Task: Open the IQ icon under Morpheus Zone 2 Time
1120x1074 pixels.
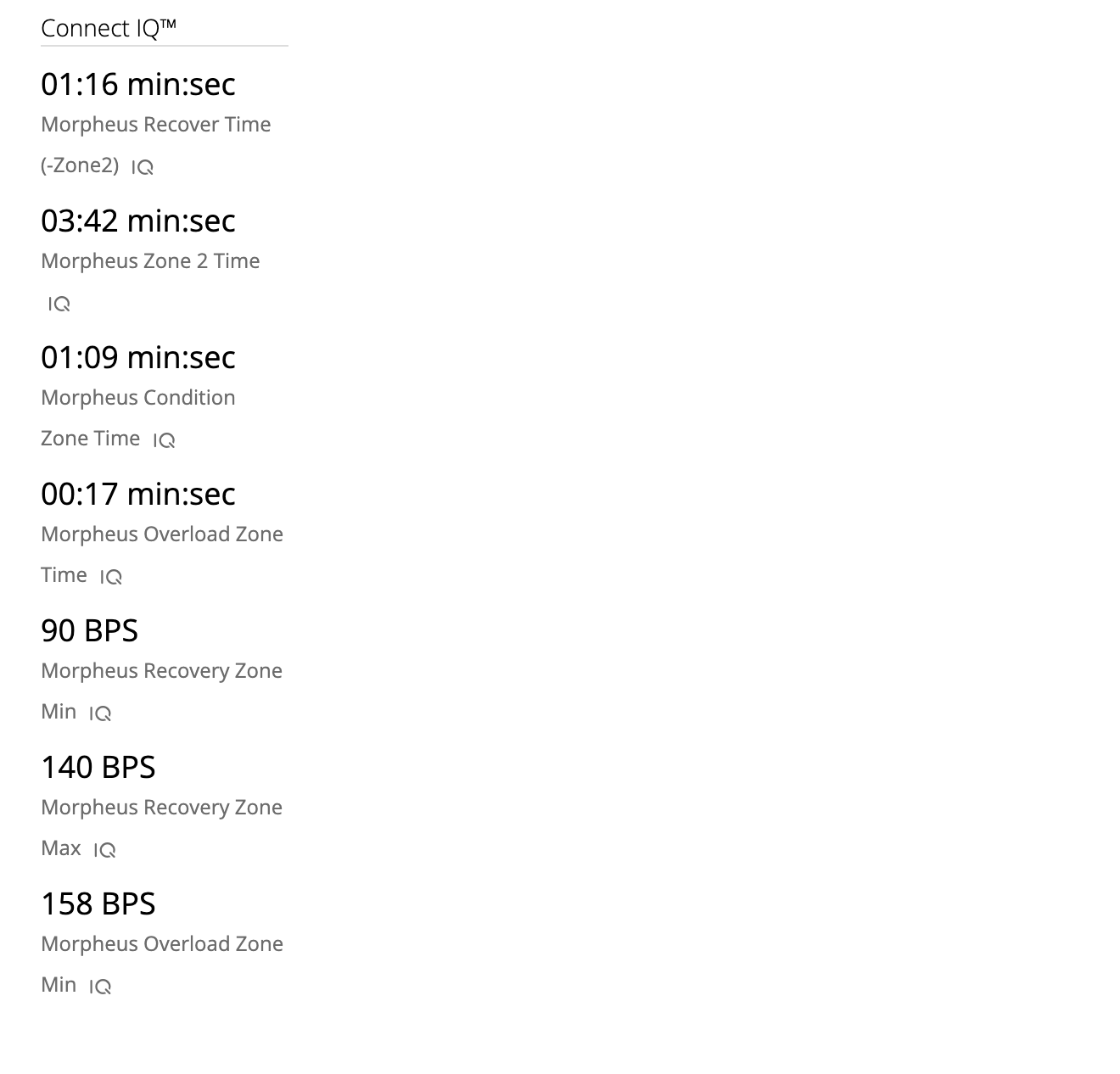Action: point(59,304)
